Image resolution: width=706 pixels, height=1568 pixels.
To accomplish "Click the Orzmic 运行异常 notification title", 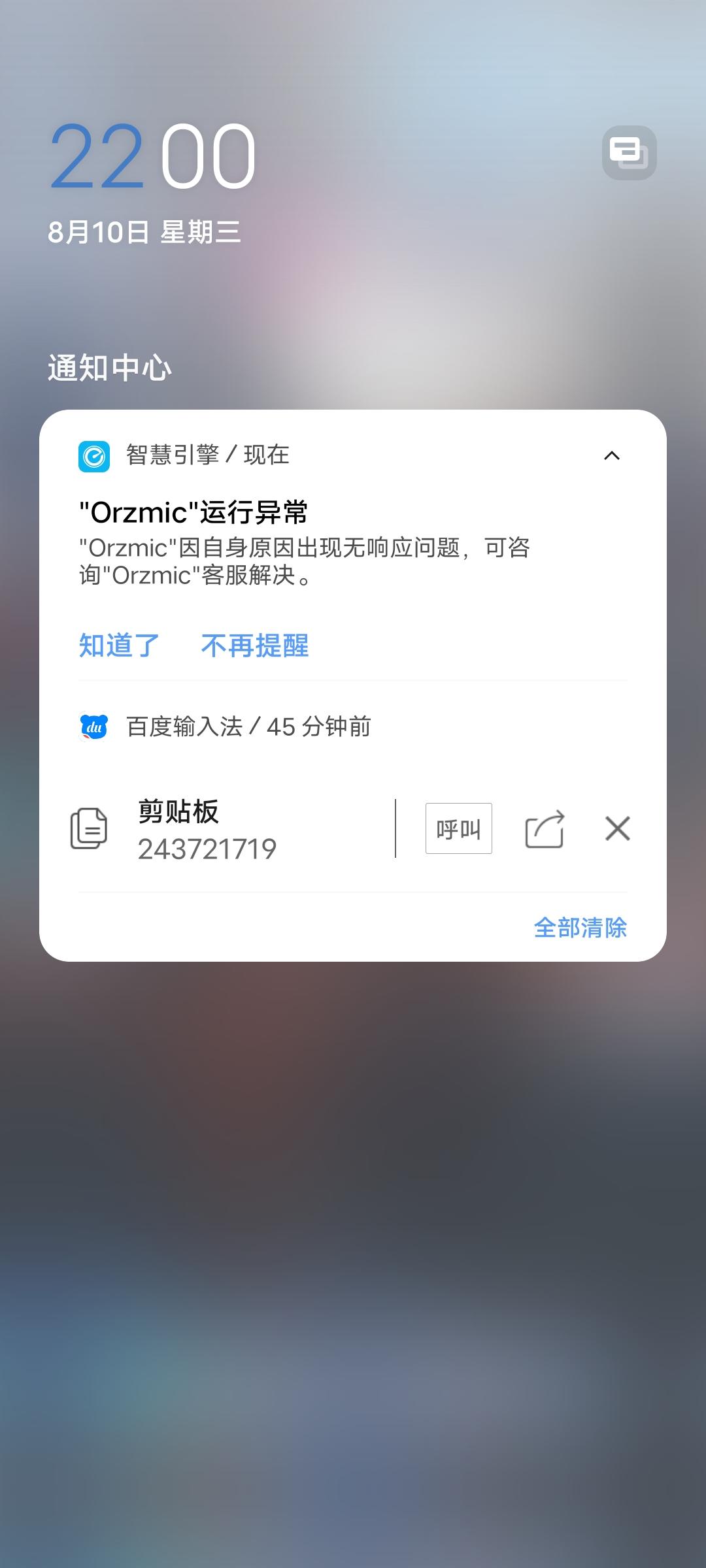I will (x=196, y=514).
